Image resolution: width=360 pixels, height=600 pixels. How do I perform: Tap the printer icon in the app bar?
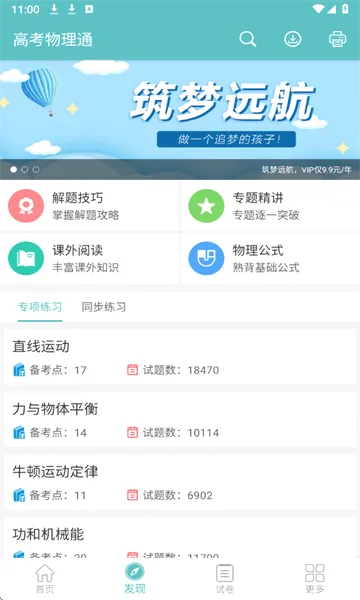point(337,39)
